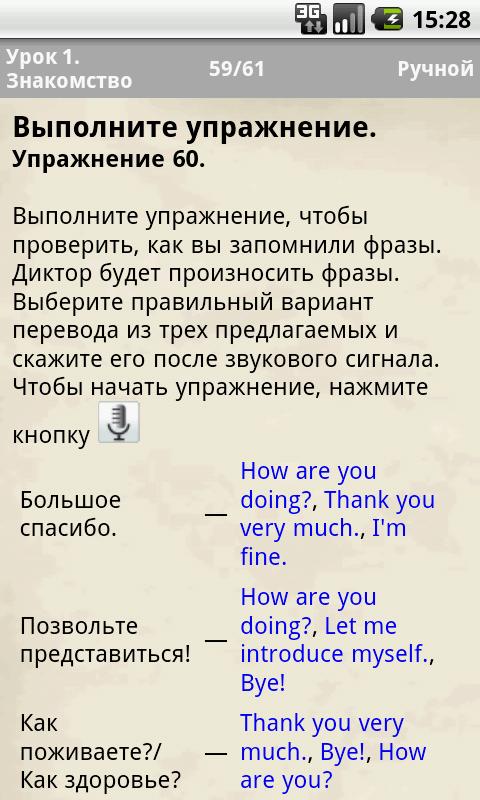Image resolution: width=480 pixels, height=800 pixels.
Task: Select "Thank you very much." beside Большое спасибо
Action: click(338, 514)
